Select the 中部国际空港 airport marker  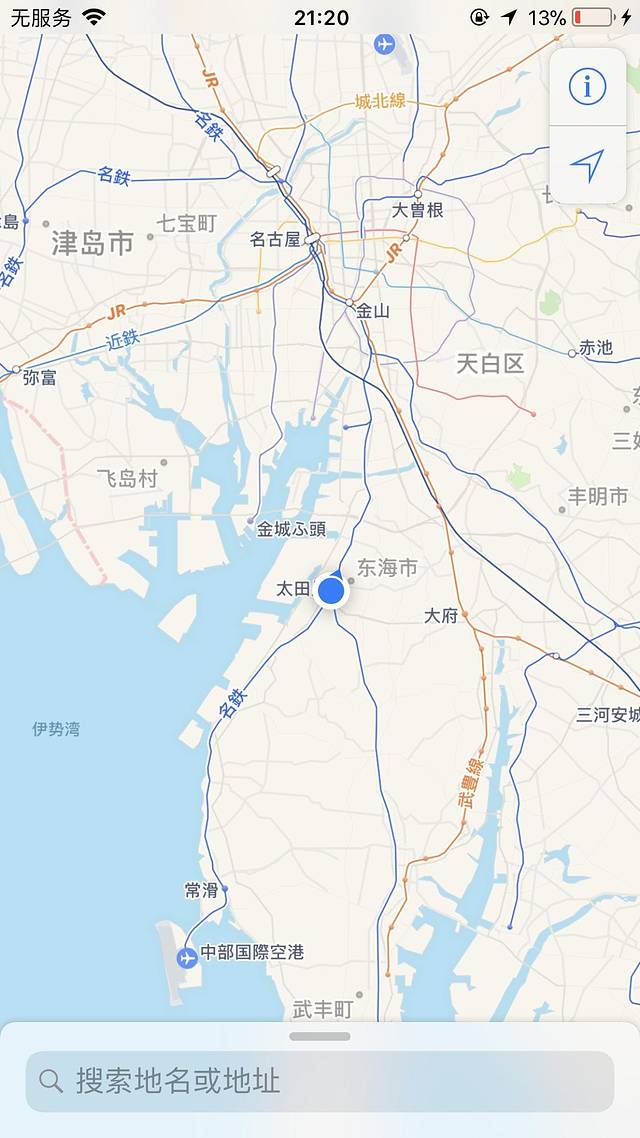coord(187,958)
